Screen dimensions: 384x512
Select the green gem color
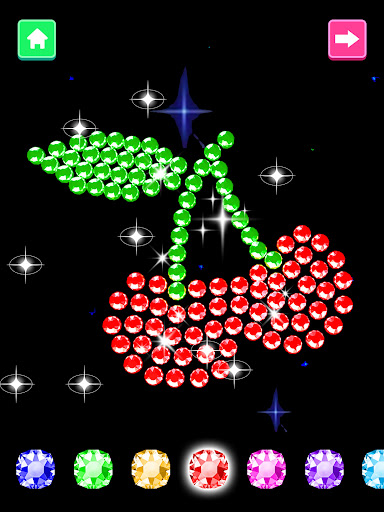pos(93,469)
